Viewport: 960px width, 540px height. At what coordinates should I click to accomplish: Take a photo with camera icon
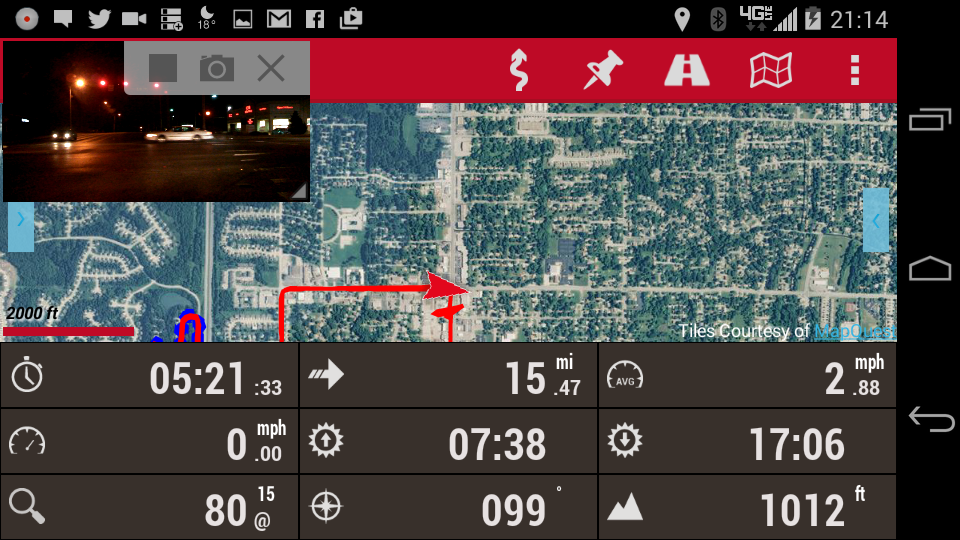click(x=216, y=68)
